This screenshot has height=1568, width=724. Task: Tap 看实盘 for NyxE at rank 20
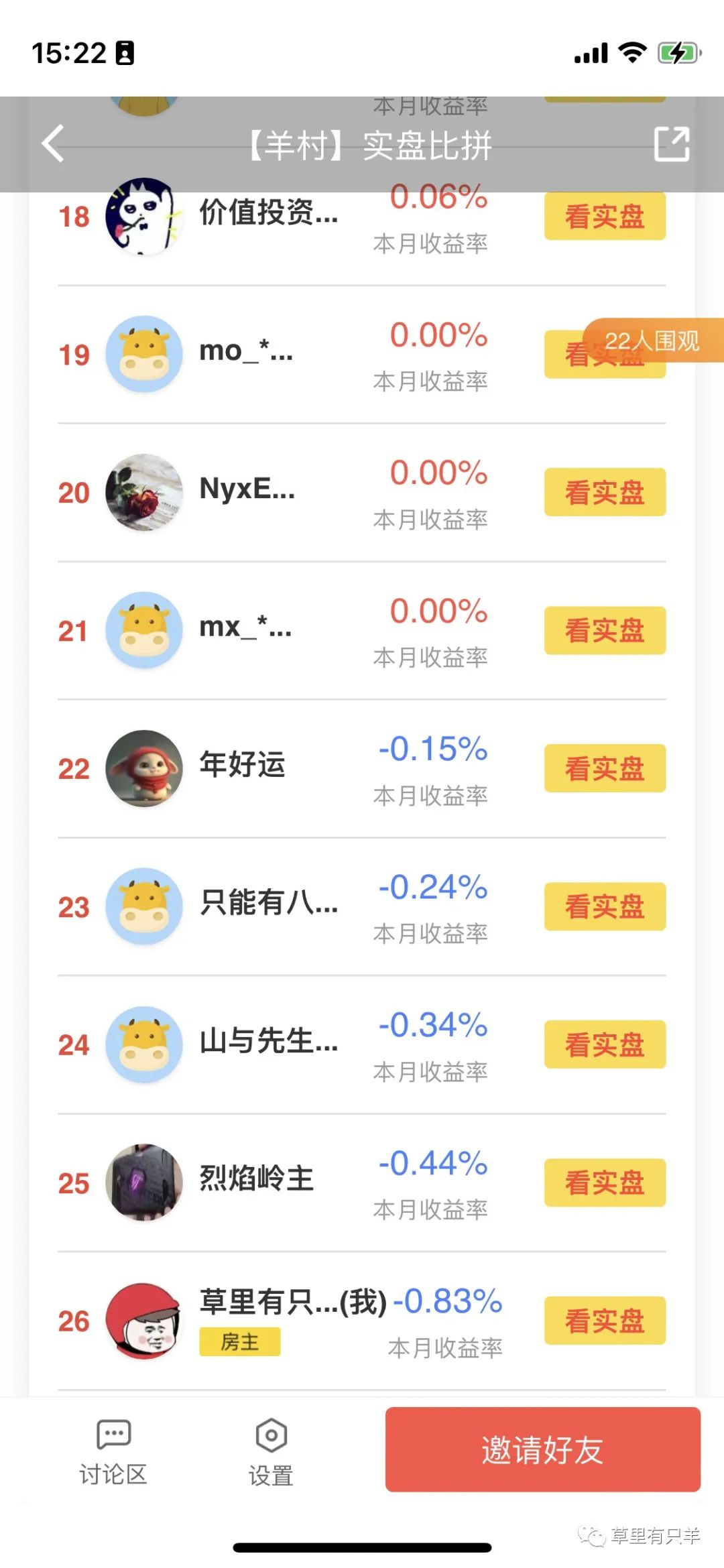coord(604,492)
